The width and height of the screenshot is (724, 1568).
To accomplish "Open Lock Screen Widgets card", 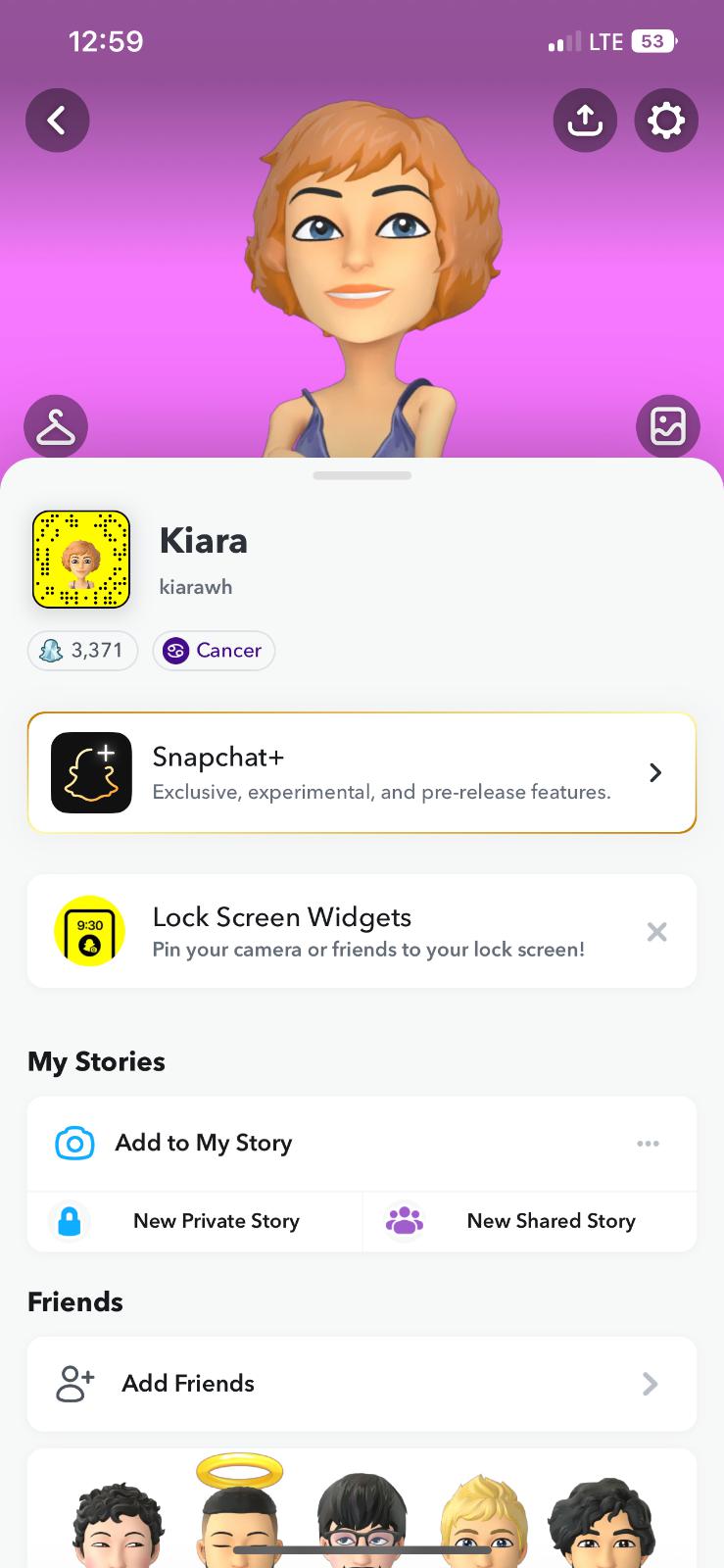I will point(333,931).
